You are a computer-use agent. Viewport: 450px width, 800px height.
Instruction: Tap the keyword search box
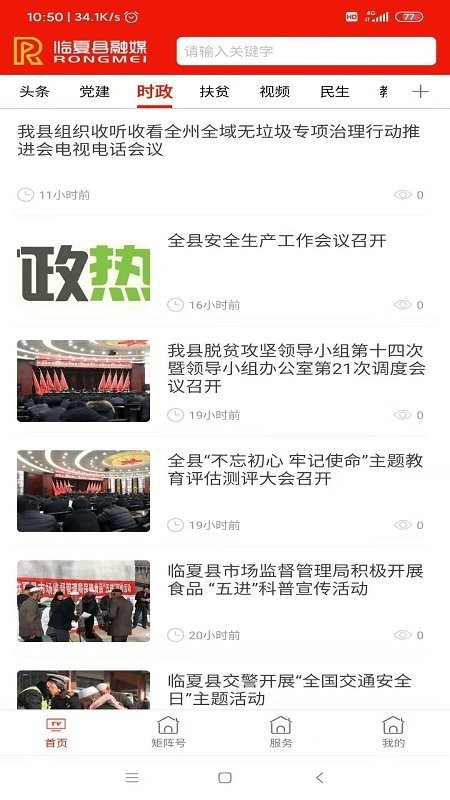click(306, 51)
